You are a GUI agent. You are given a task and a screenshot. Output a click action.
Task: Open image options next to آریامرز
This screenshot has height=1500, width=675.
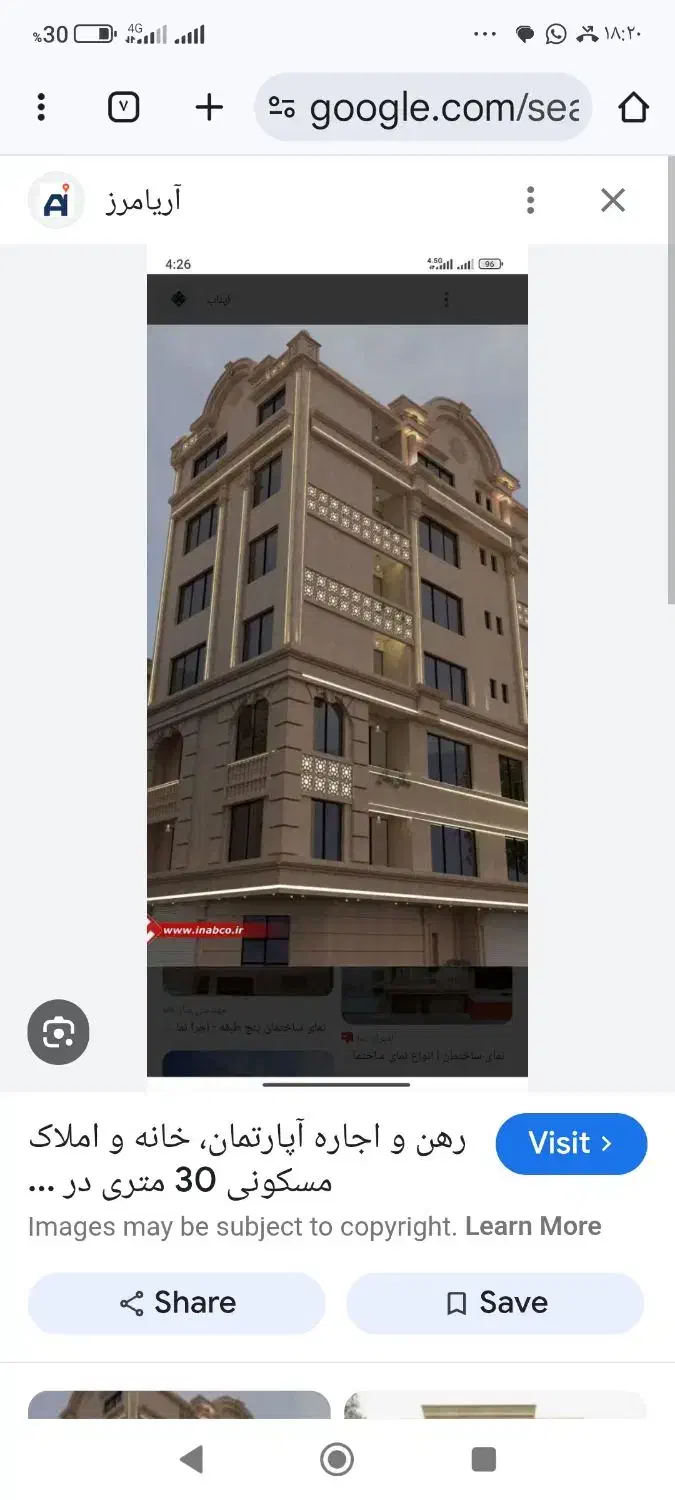pos(531,200)
